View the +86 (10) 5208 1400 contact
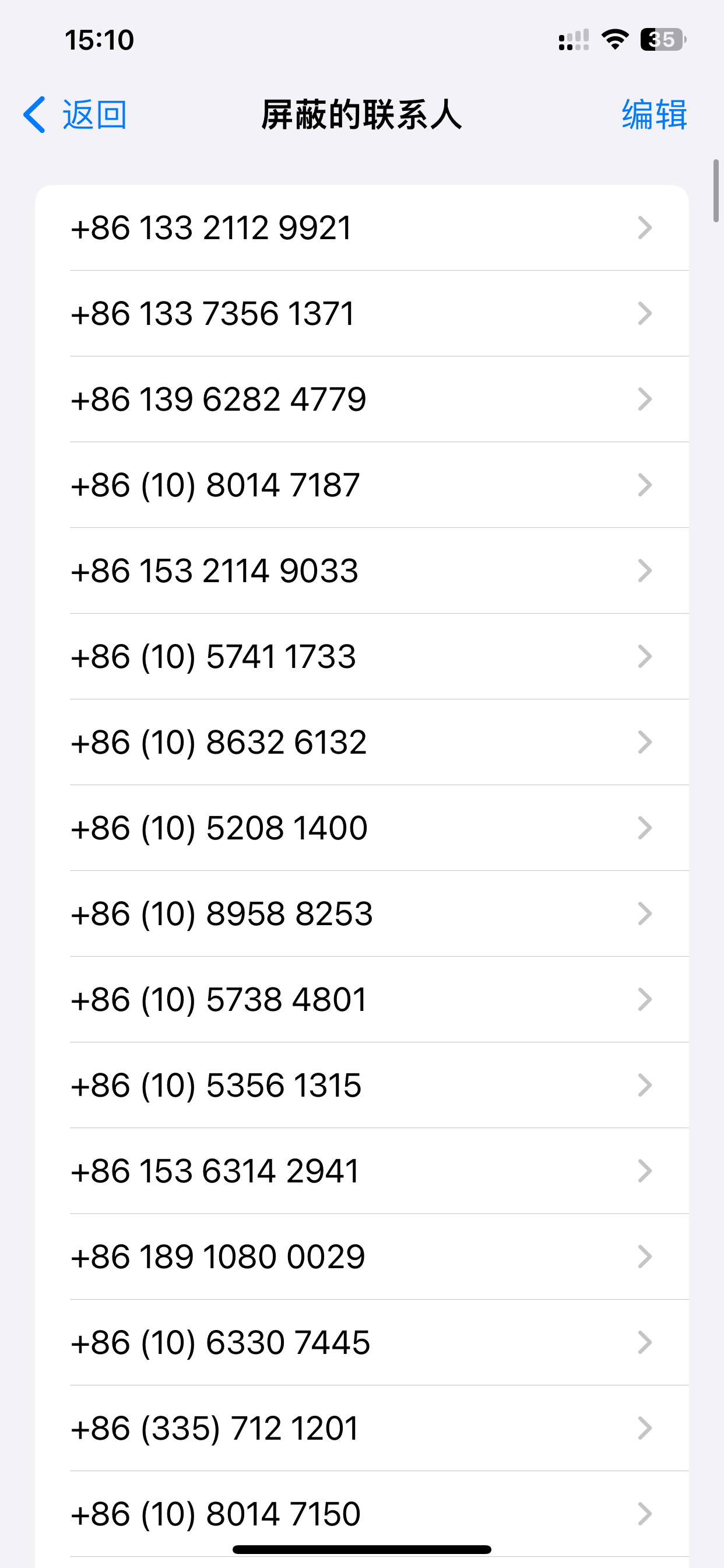 (361, 828)
